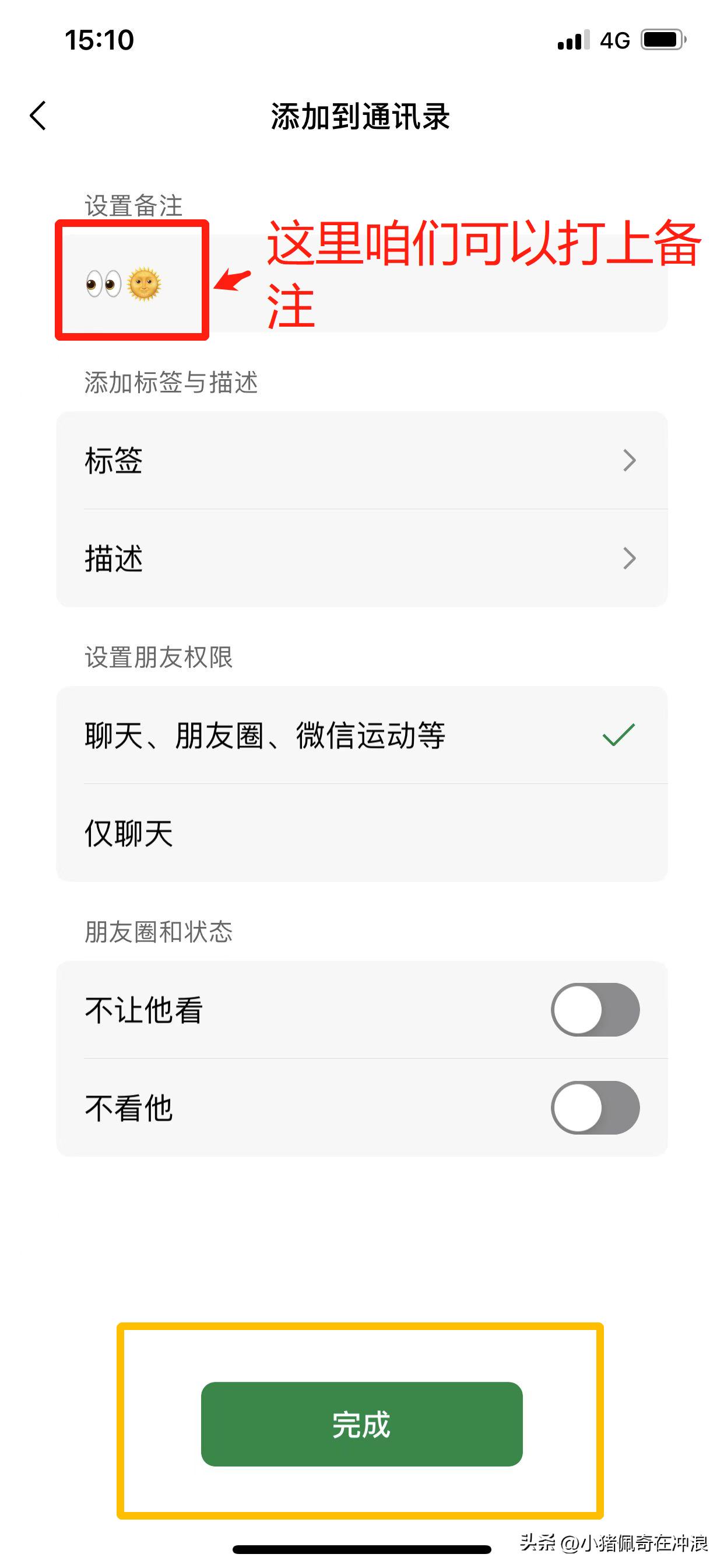Open the 标签 settings via its chevron
Image resolution: width=724 pixels, height=1568 pixels.
(x=630, y=461)
